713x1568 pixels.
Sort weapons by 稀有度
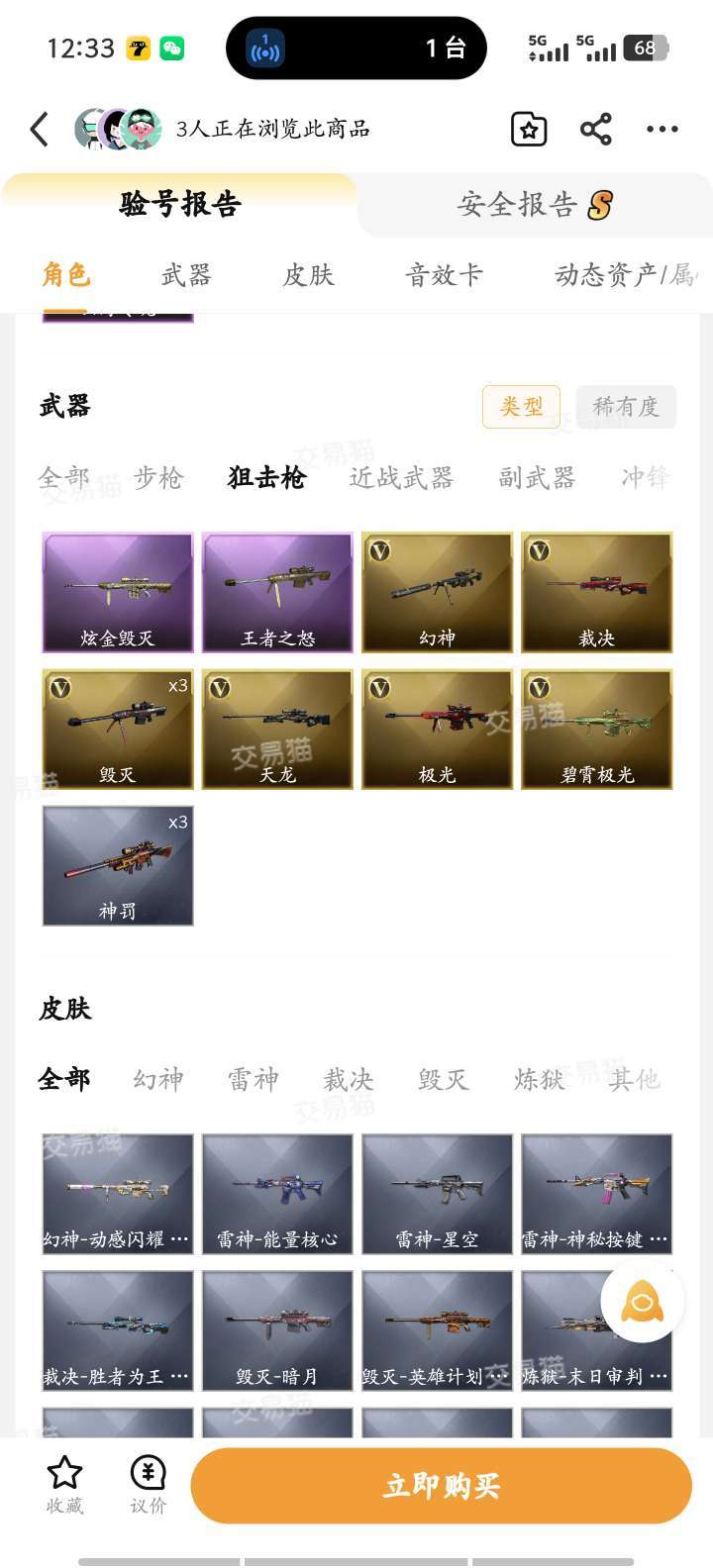625,406
